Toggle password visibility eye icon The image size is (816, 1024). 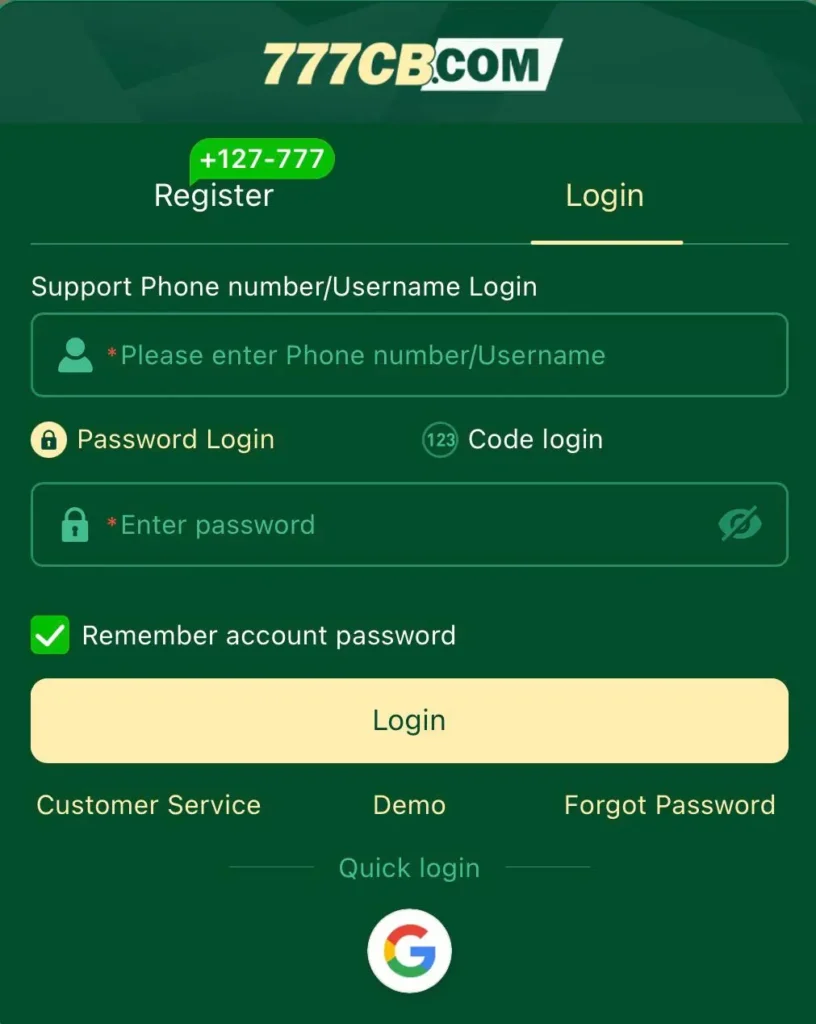740,524
